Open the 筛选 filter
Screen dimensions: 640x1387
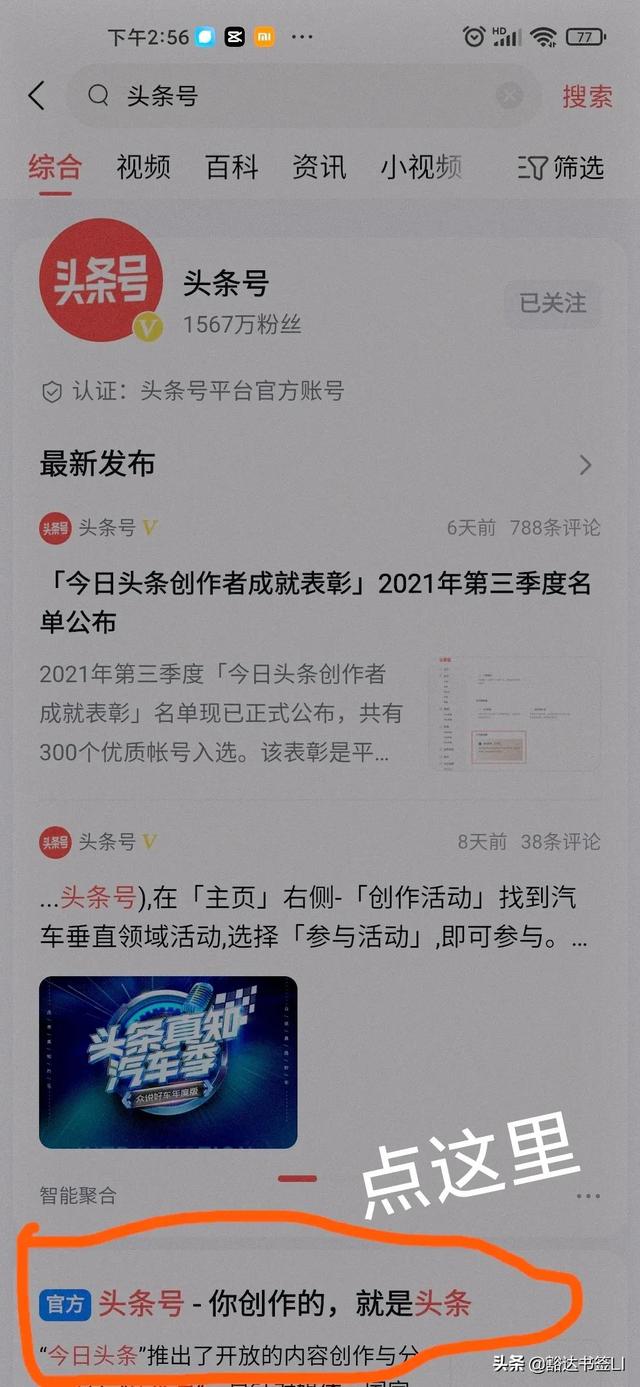562,167
